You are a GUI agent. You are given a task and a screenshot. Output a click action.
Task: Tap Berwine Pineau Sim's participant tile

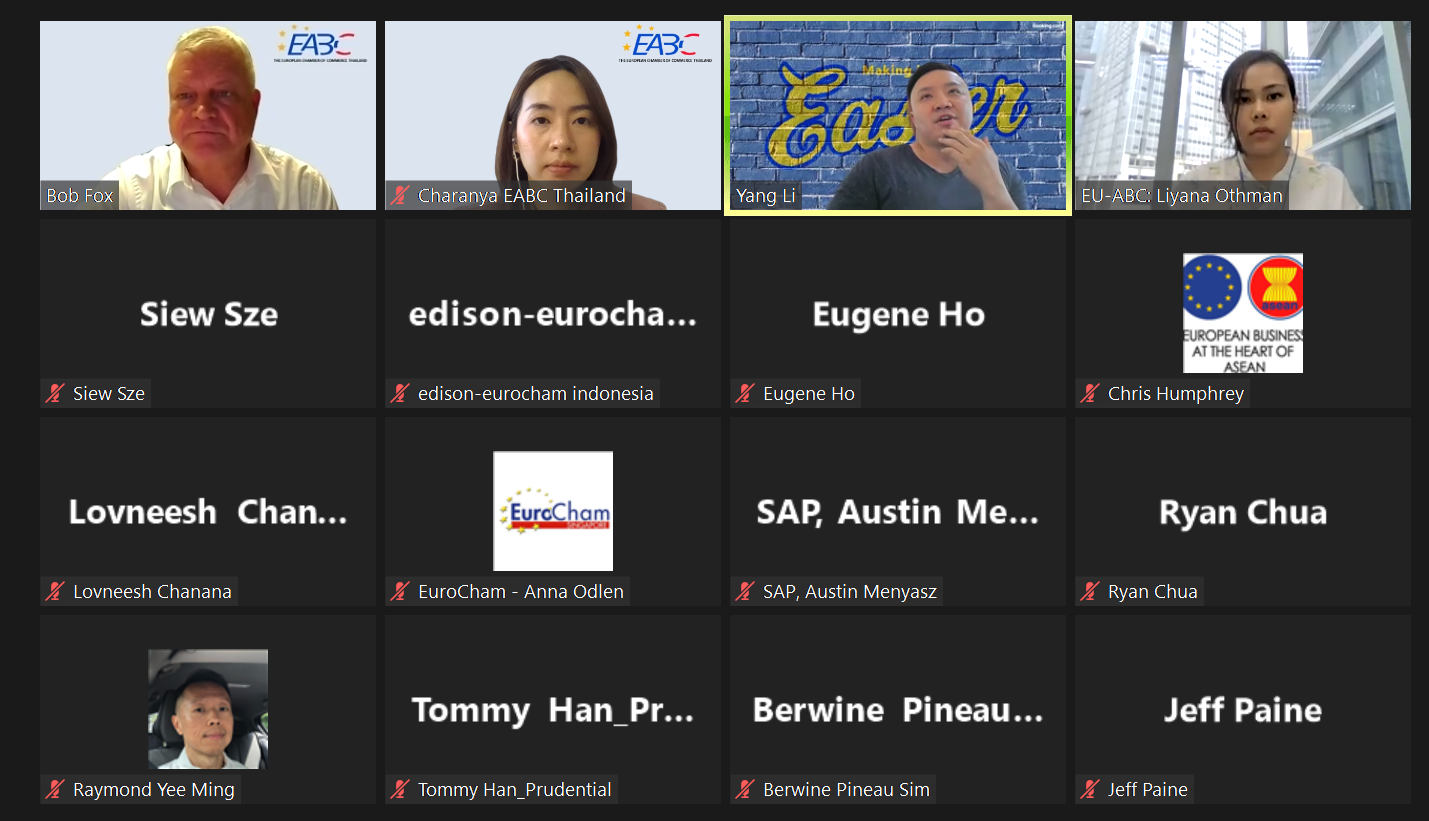pyautogui.click(x=897, y=709)
